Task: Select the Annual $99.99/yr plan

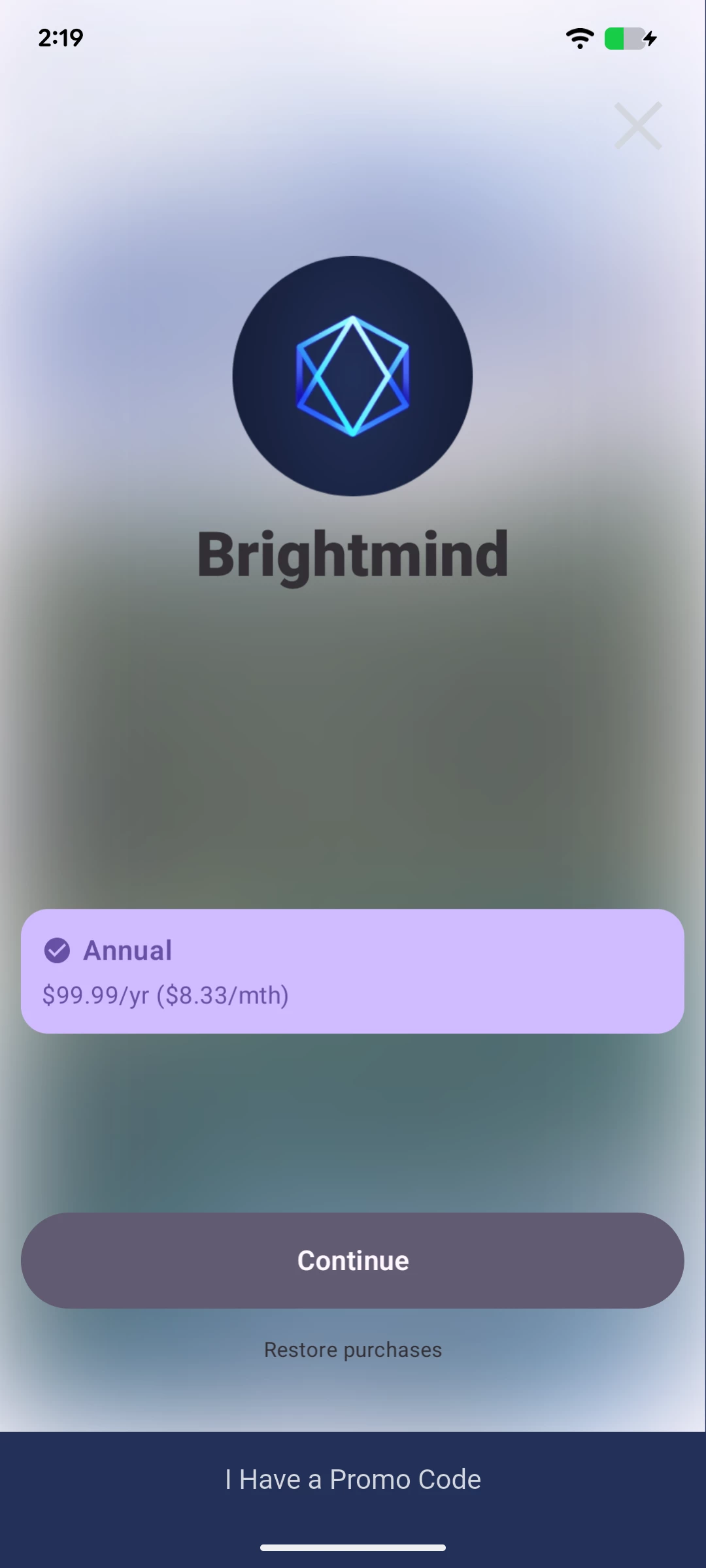Action: point(352,971)
